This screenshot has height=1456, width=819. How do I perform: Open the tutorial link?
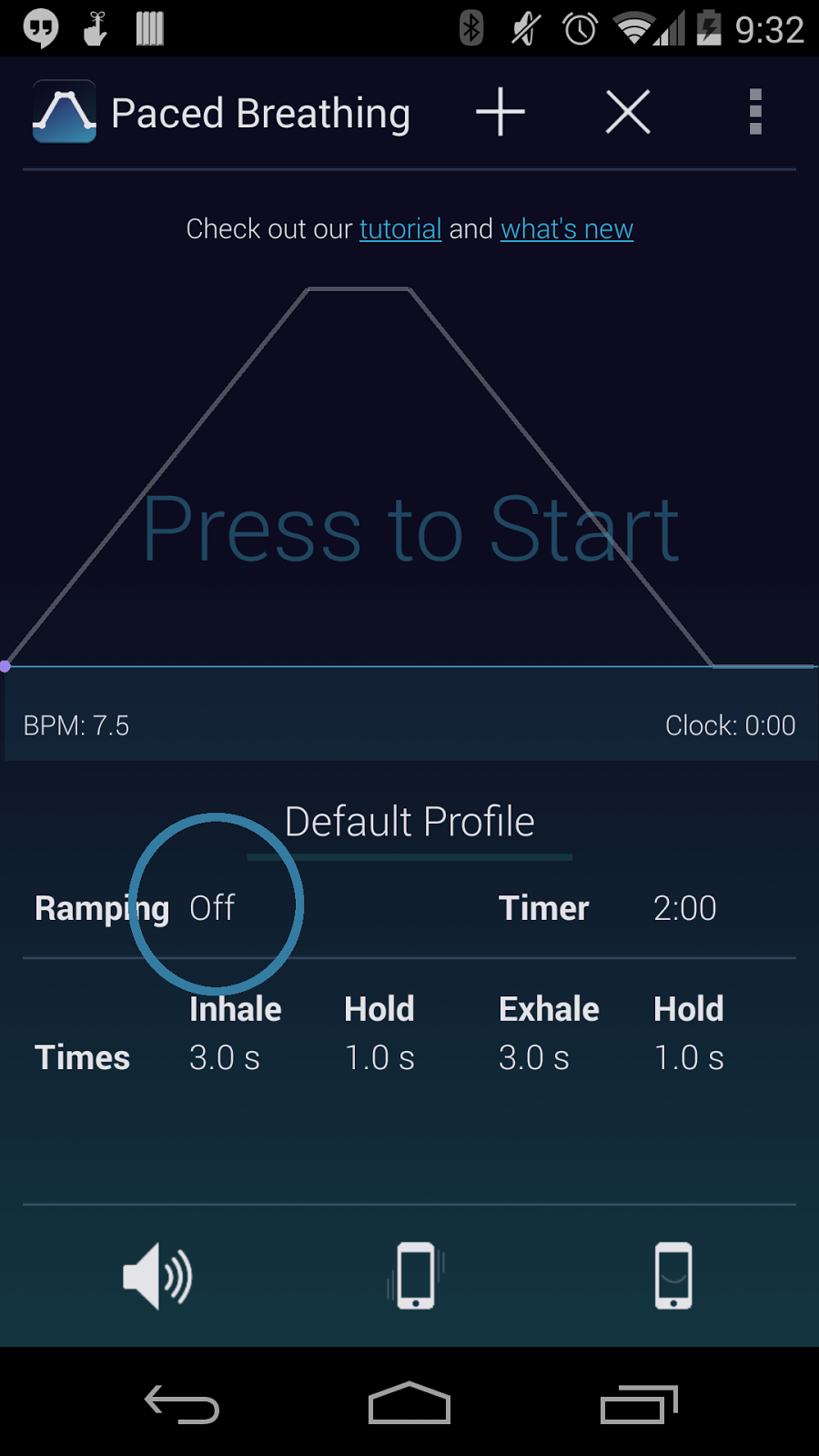click(400, 228)
